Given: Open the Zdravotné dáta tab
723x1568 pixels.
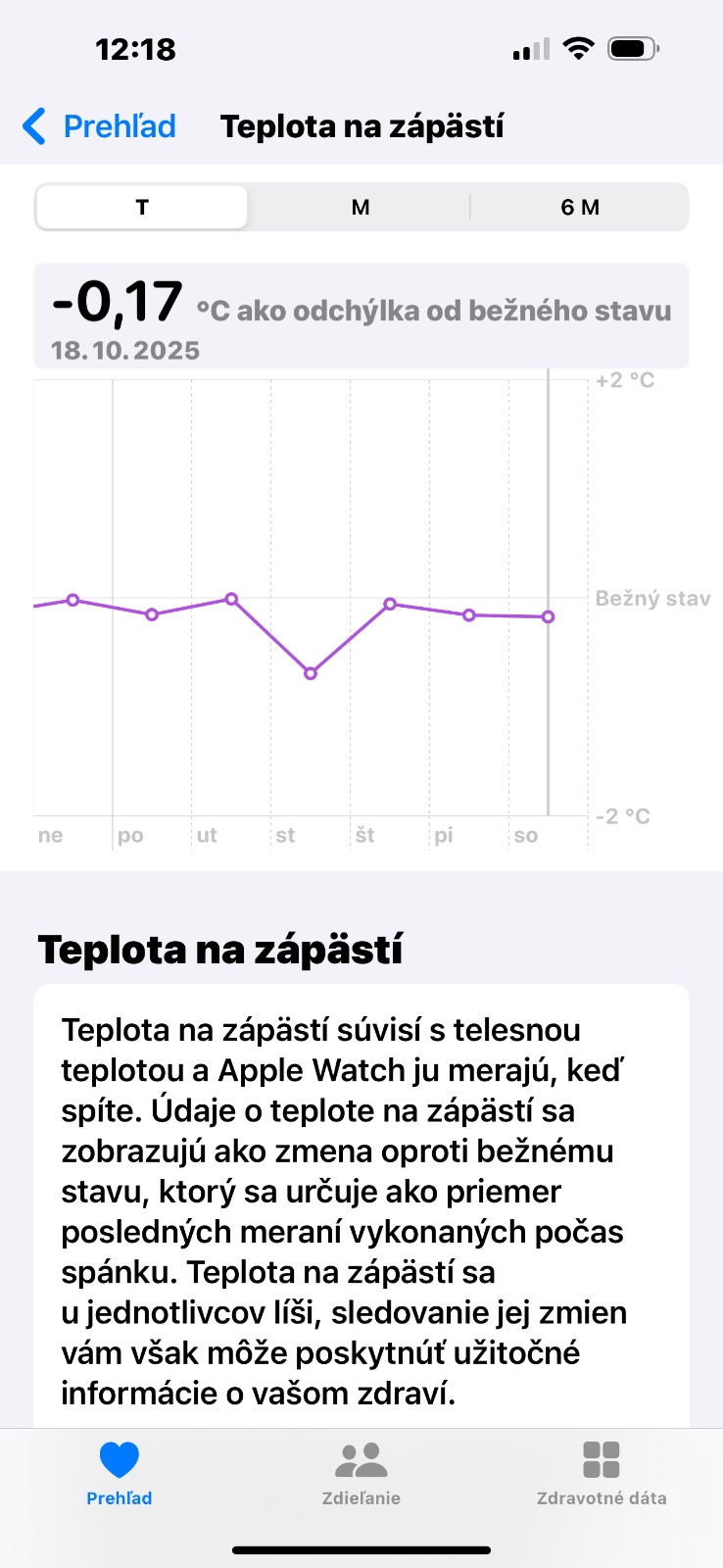Looking at the screenshot, I should tap(602, 1472).
